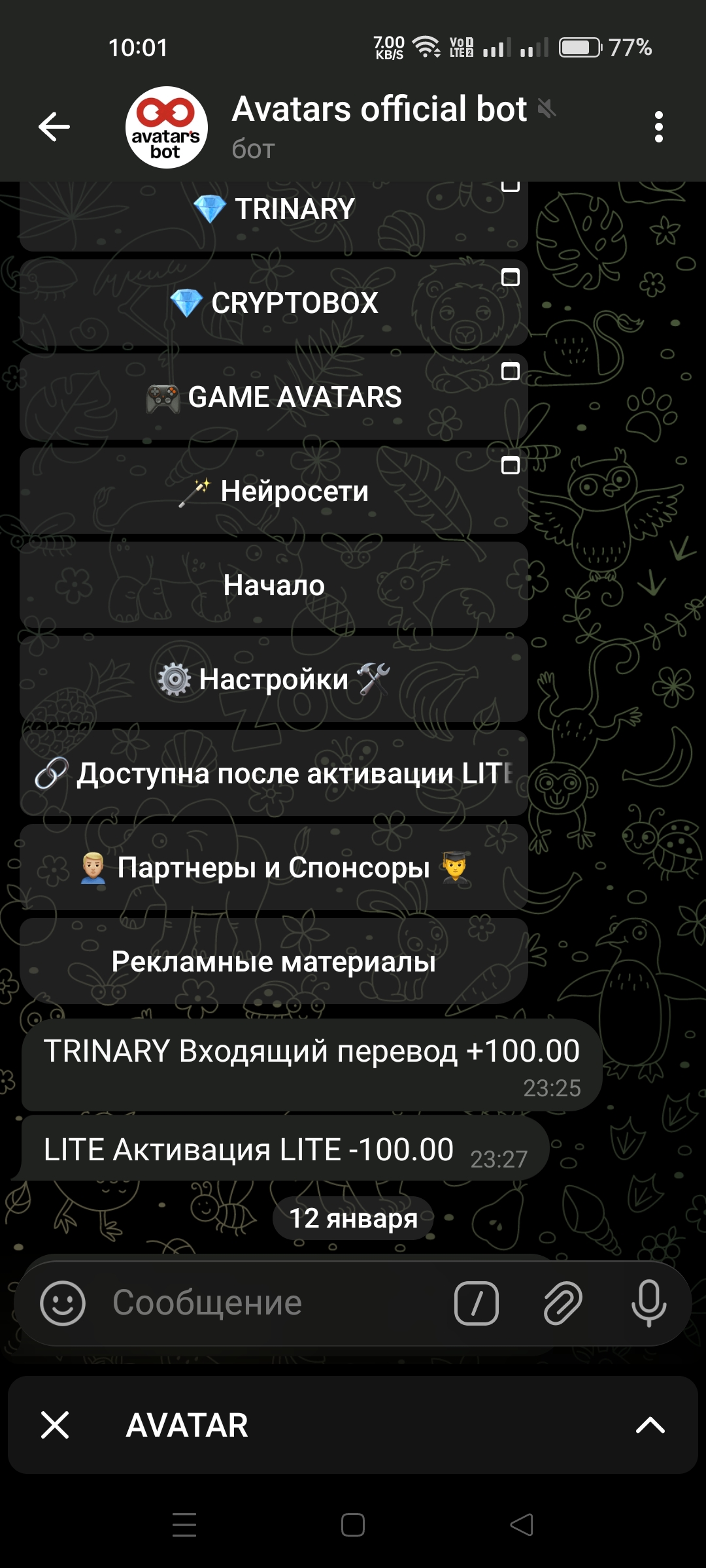Open GAME AVATARS option
The height and width of the screenshot is (1568, 706).
[273, 397]
